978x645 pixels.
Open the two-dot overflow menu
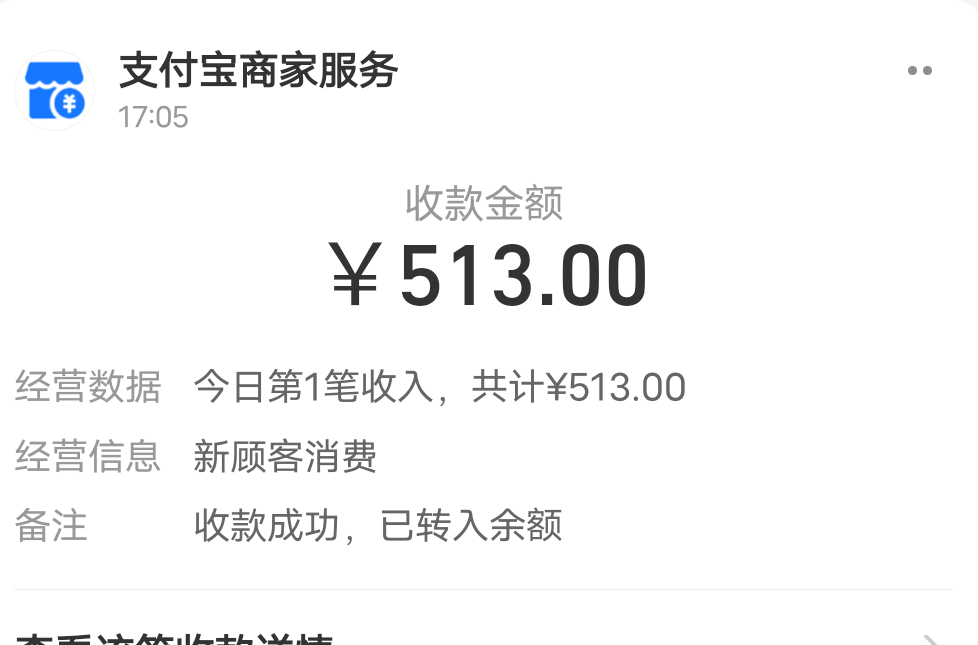tap(919, 71)
